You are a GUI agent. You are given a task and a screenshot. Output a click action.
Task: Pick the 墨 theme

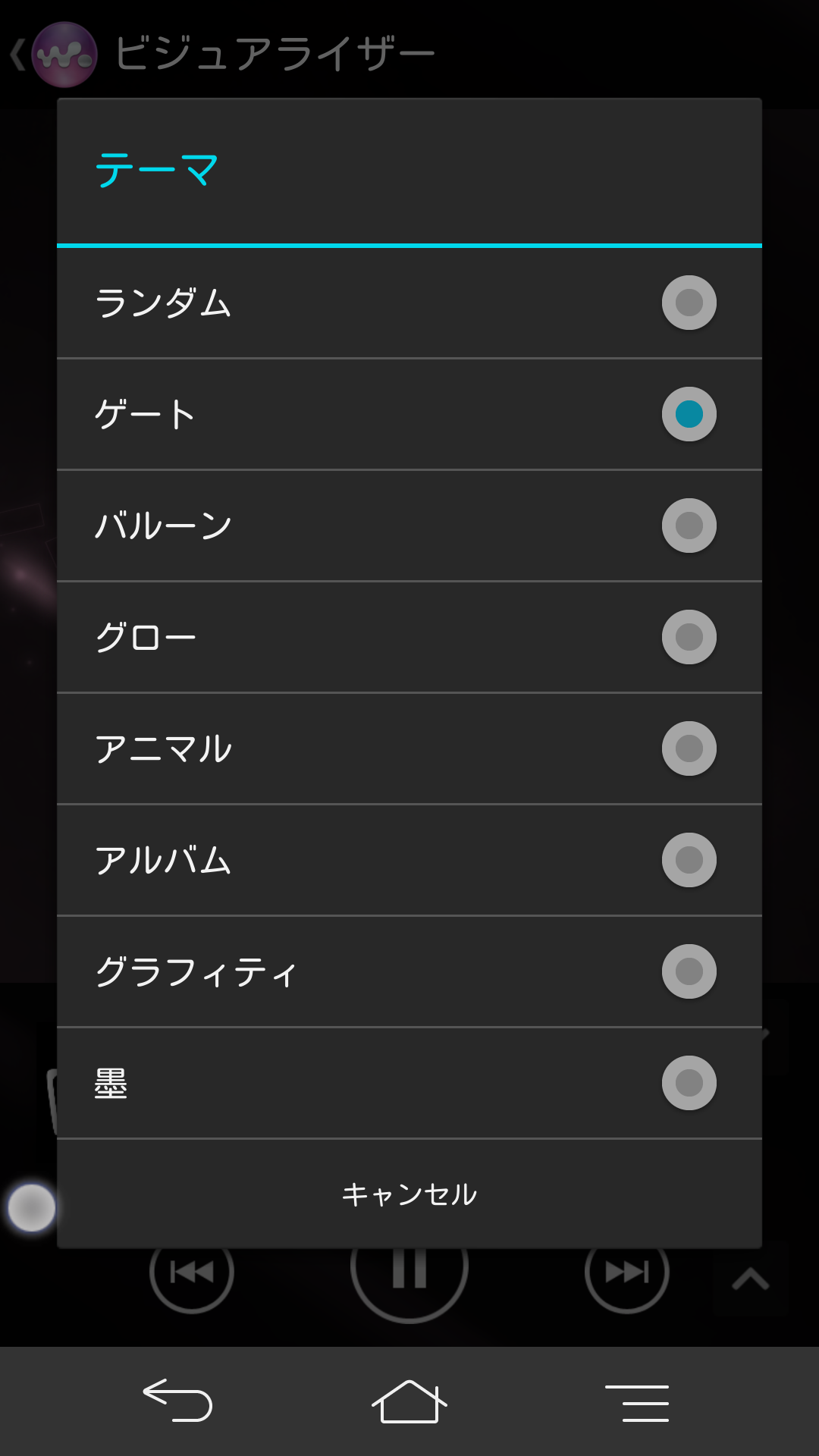pyautogui.click(x=409, y=1083)
